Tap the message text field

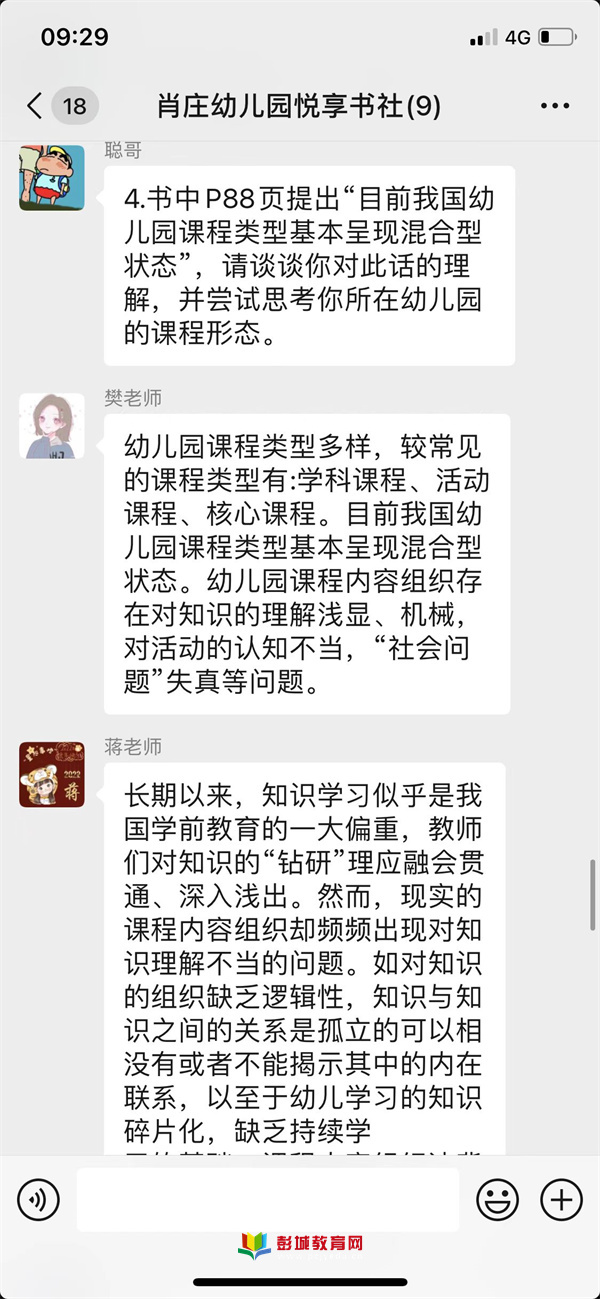267,1199
